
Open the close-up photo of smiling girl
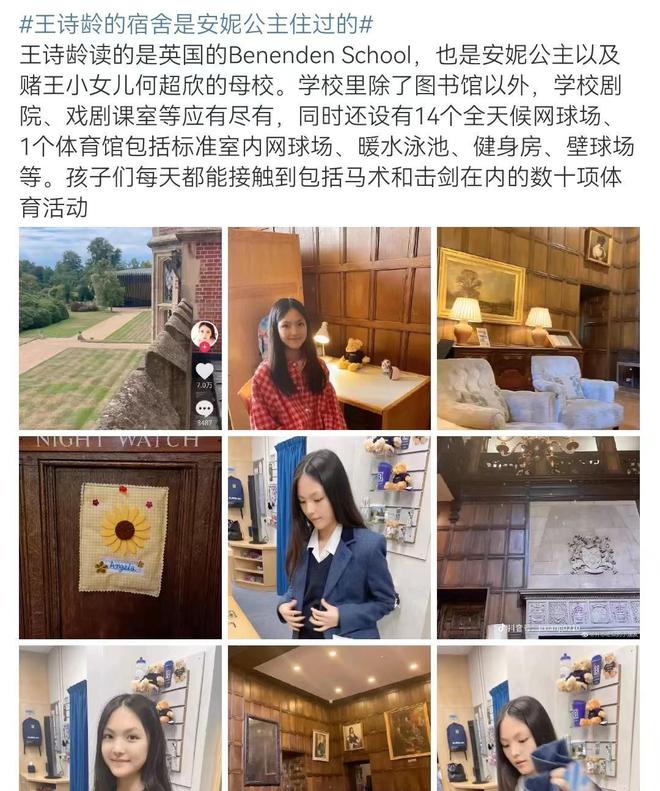coord(120,718)
